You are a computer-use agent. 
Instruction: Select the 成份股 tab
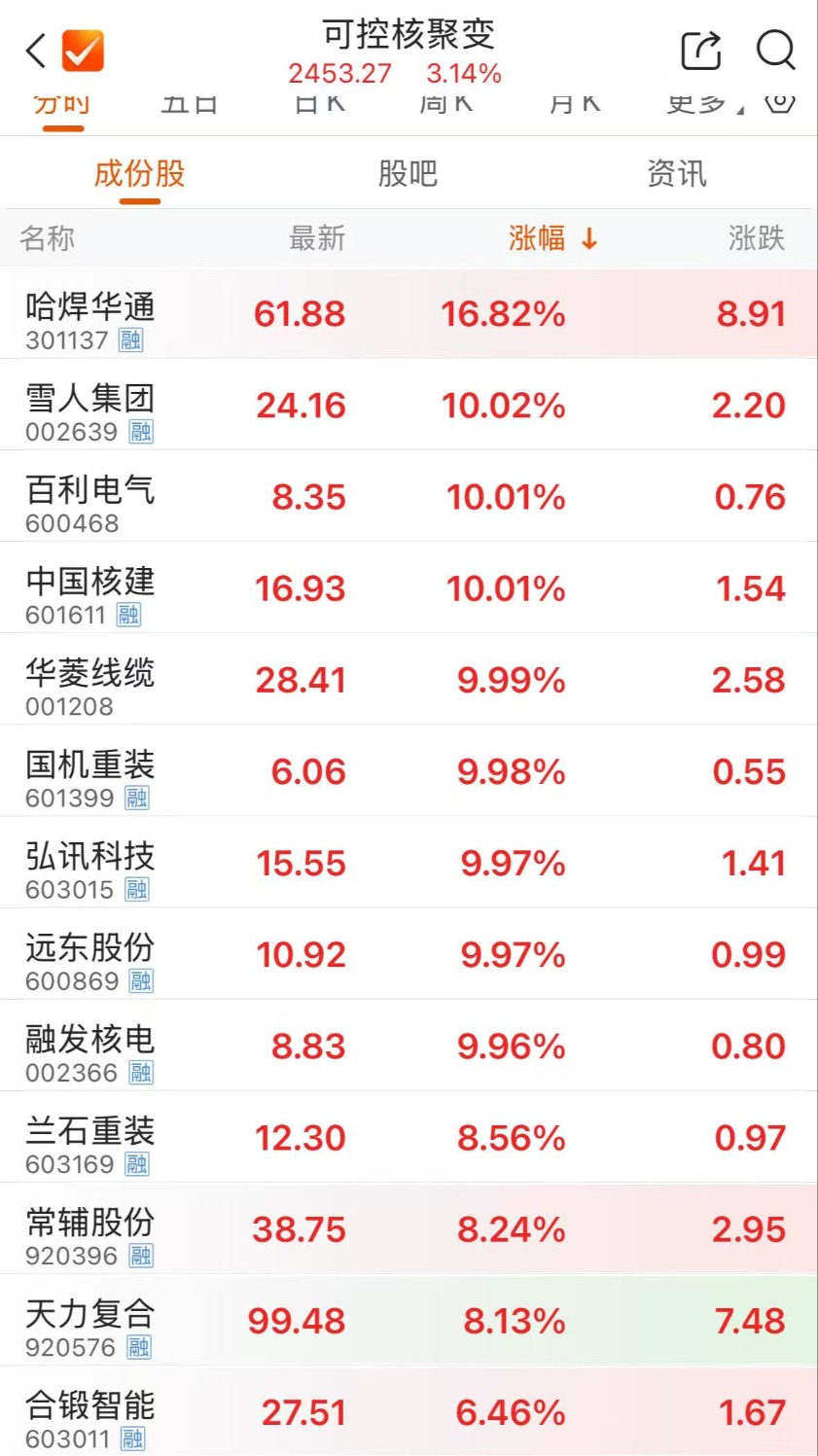pyautogui.click(x=139, y=174)
